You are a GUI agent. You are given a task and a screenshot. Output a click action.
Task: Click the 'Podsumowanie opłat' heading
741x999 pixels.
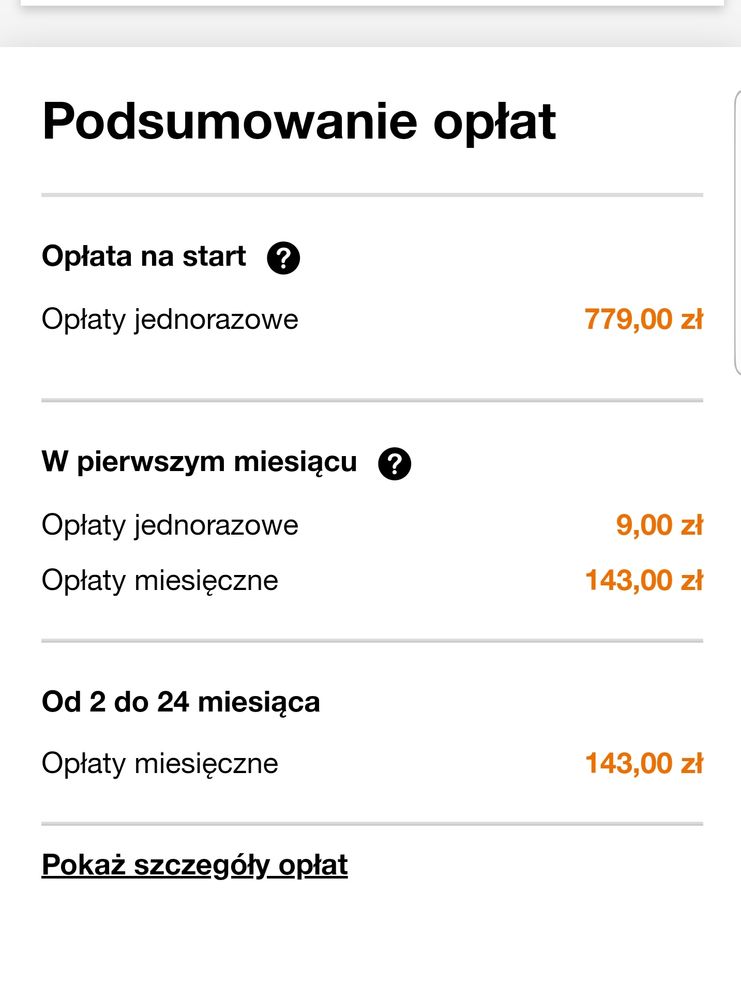point(296,120)
